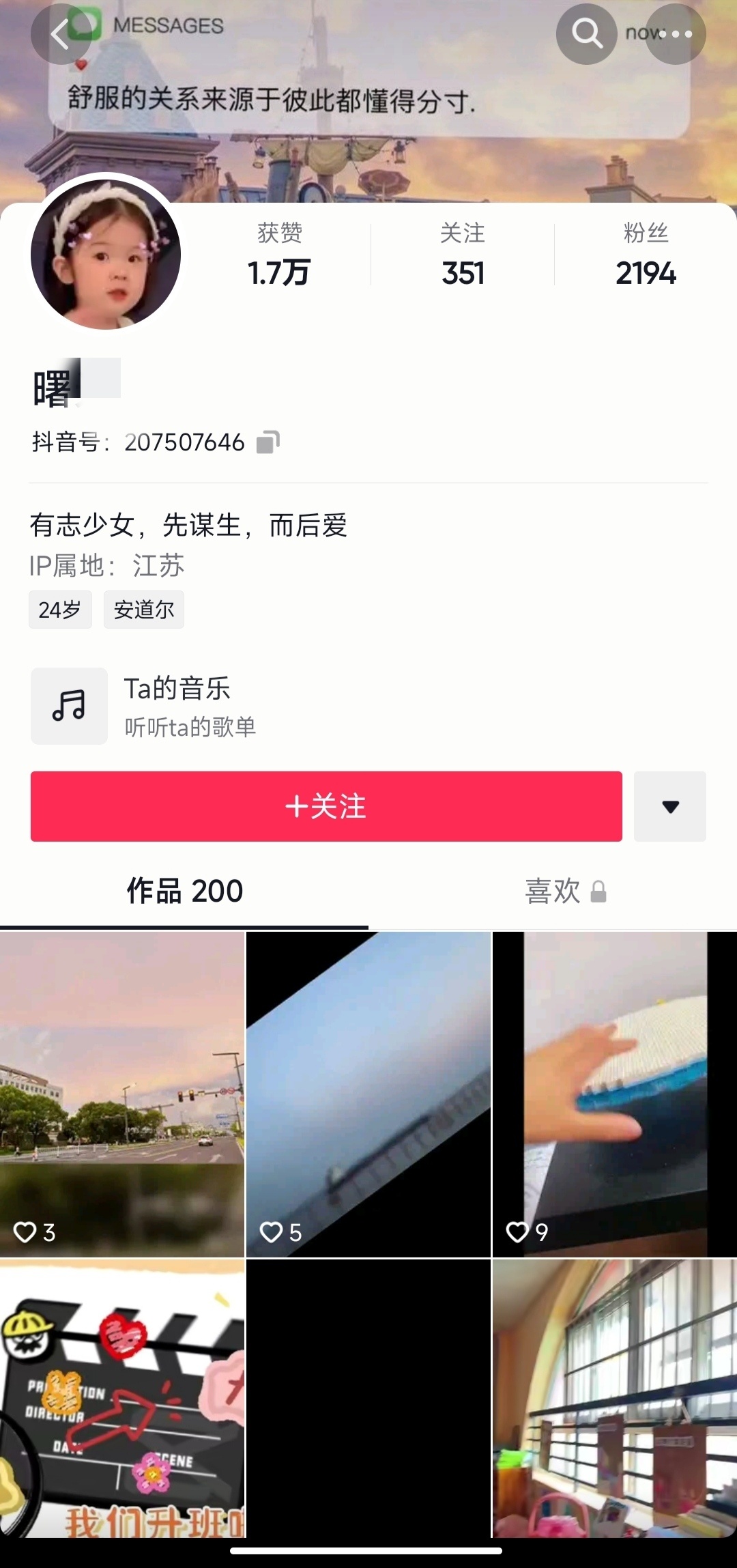Open search on this profile
Viewport: 737px width, 1568px height.
(x=586, y=34)
